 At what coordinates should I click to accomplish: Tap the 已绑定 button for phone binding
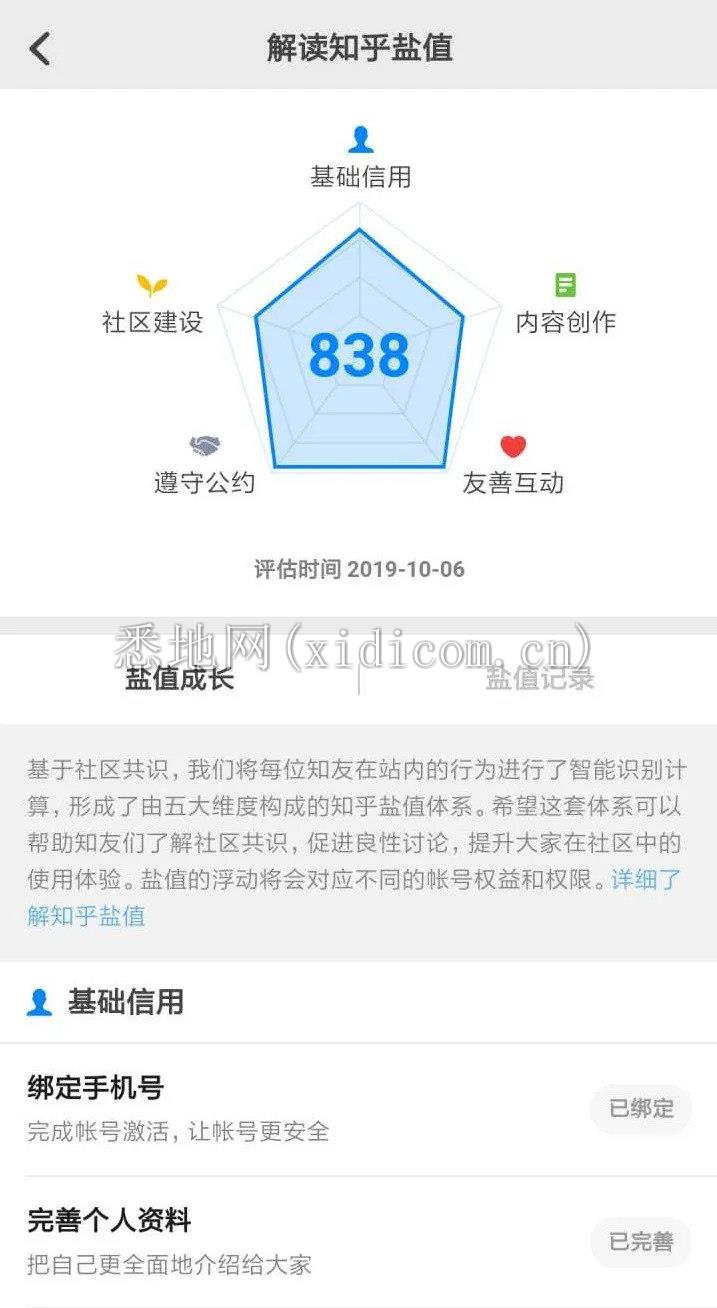tap(641, 1108)
